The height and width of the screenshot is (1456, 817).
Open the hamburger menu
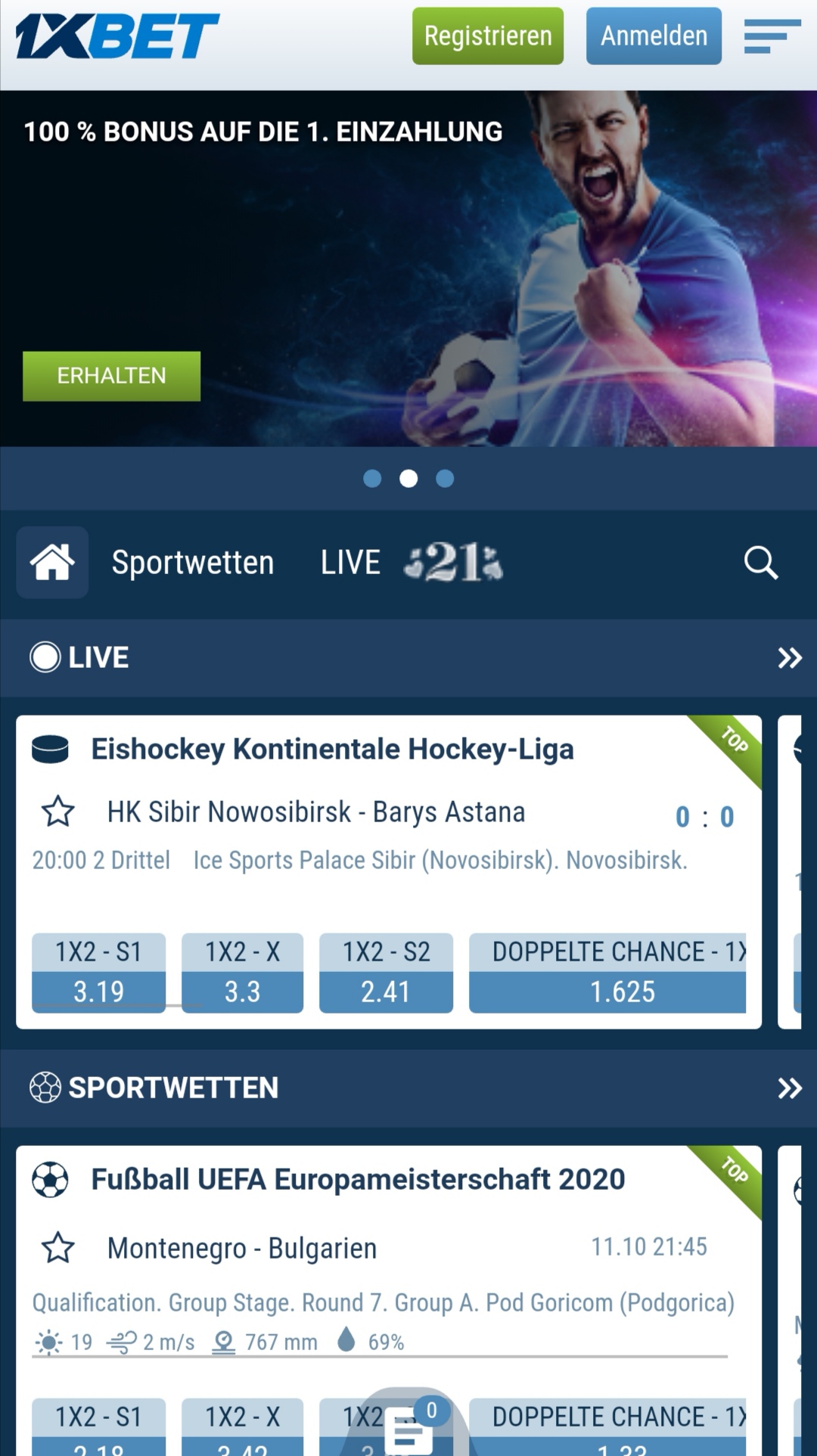(x=772, y=36)
